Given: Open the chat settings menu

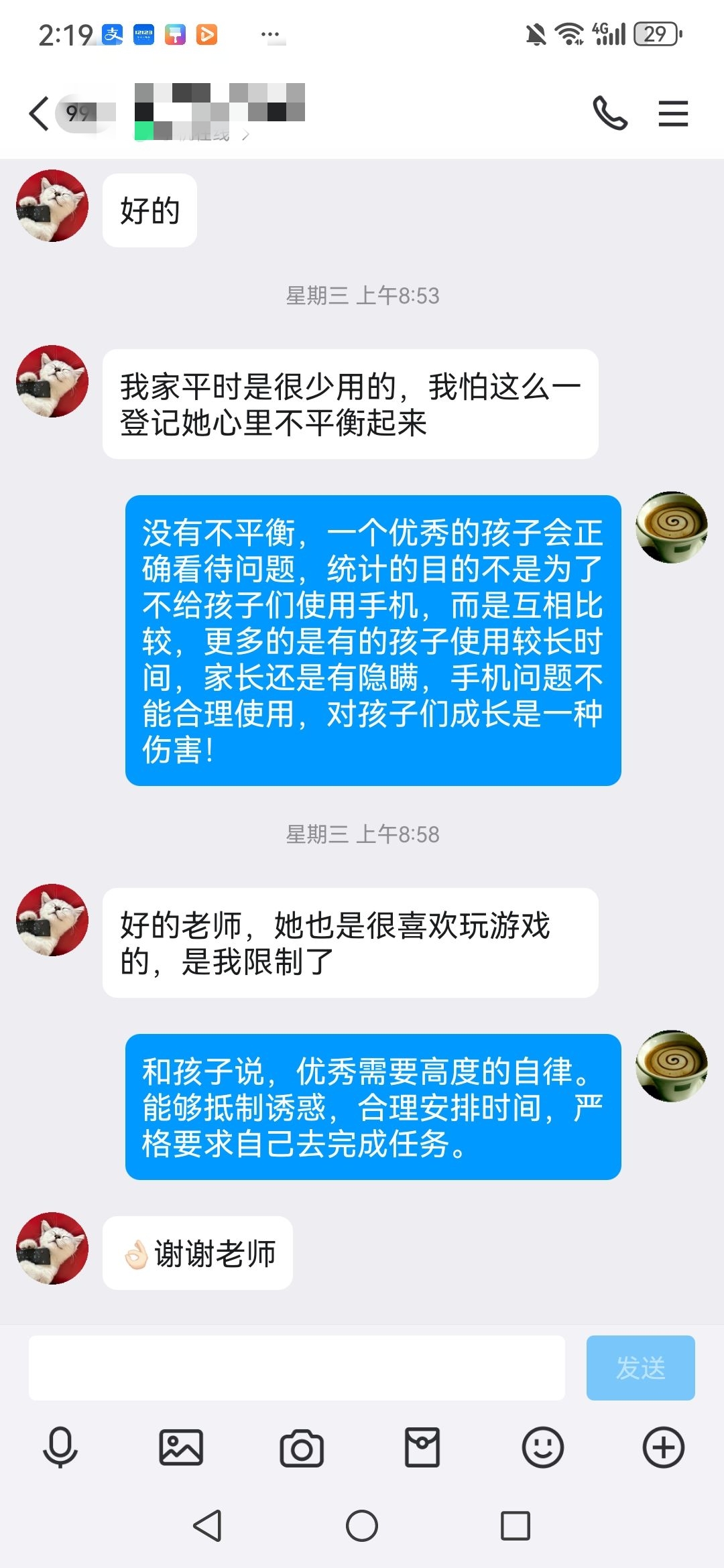Looking at the screenshot, I should (x=673, y=113).
